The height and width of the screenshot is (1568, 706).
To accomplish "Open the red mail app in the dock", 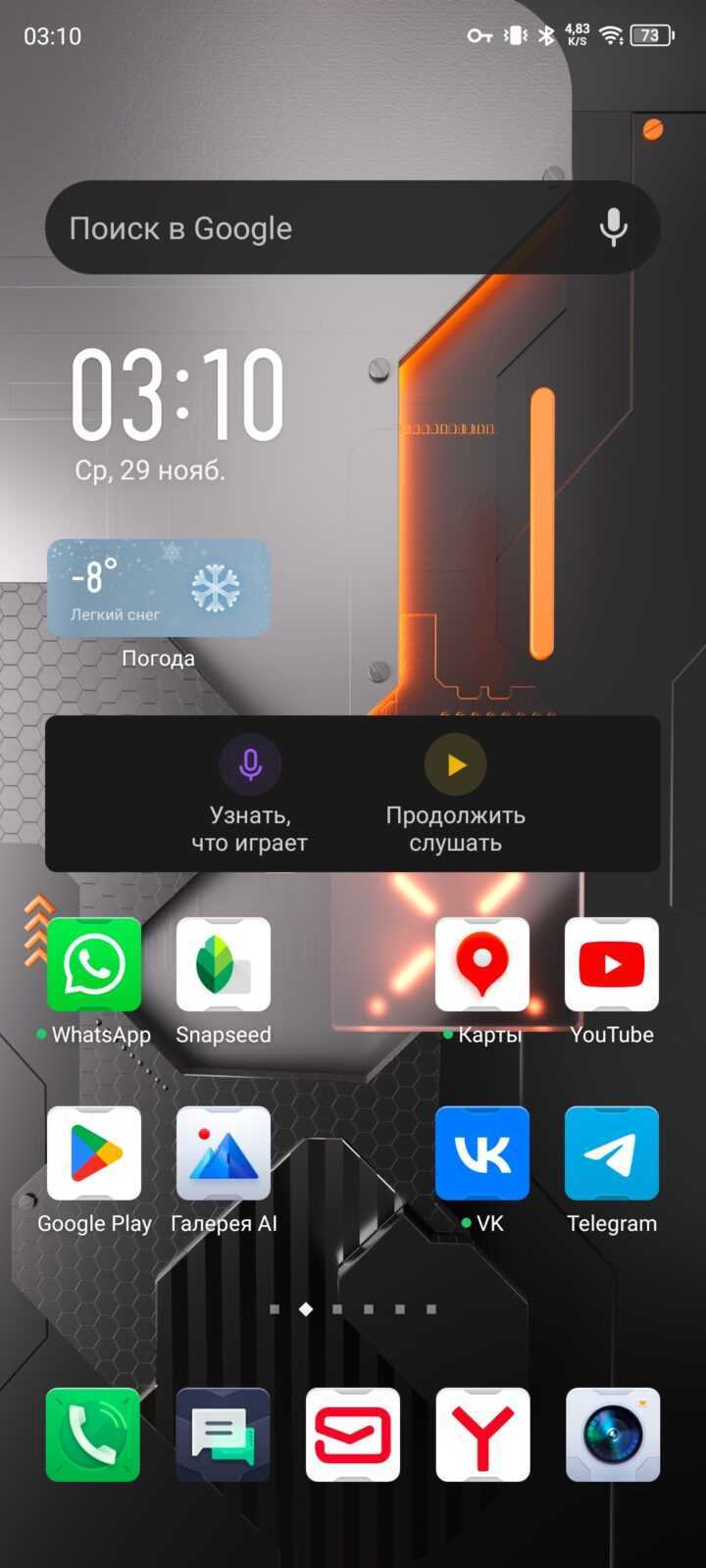I will point(353,1435).
